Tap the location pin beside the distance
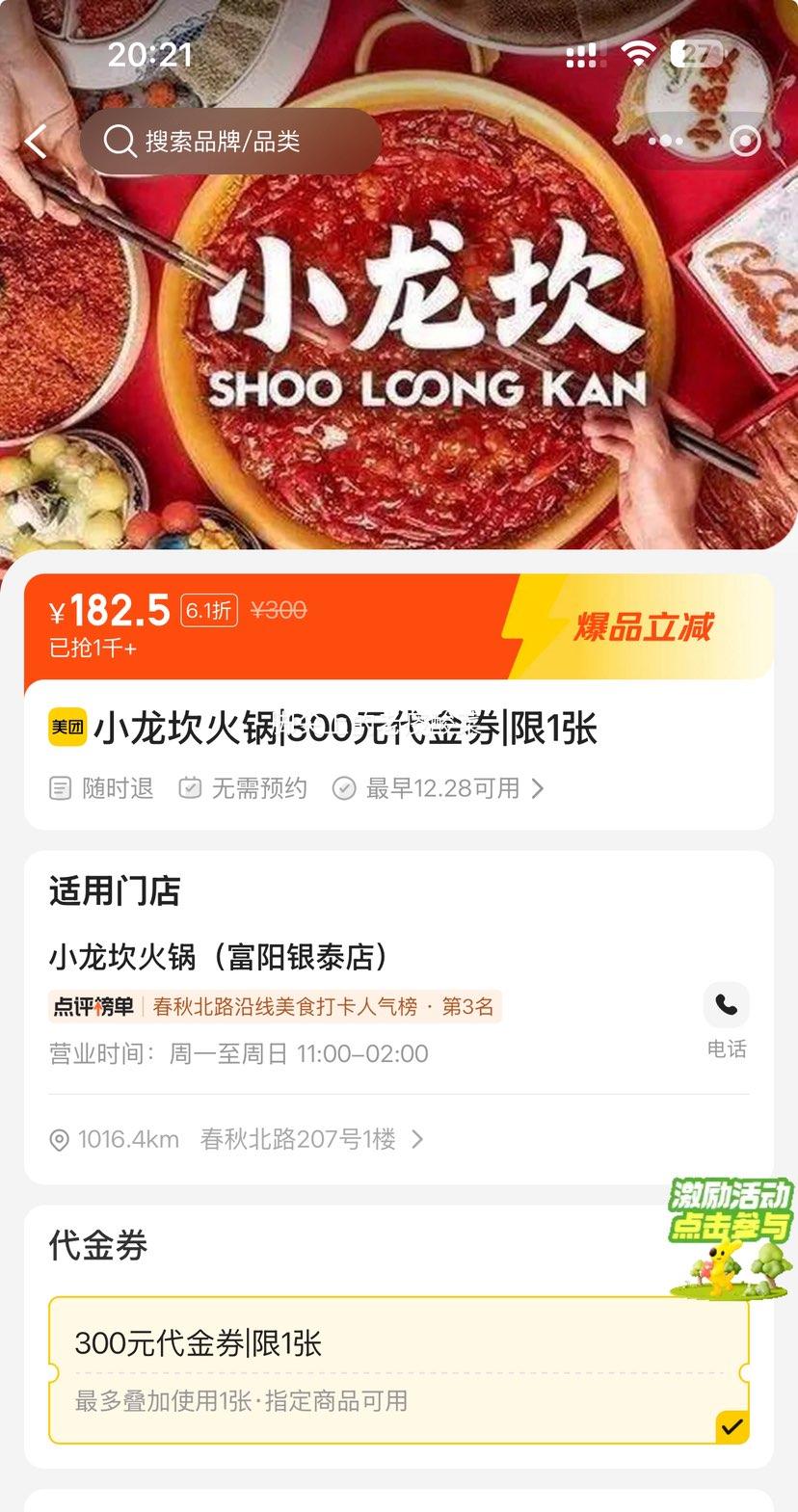The height and width of the screenshot is (1512, 798). 59,1139
